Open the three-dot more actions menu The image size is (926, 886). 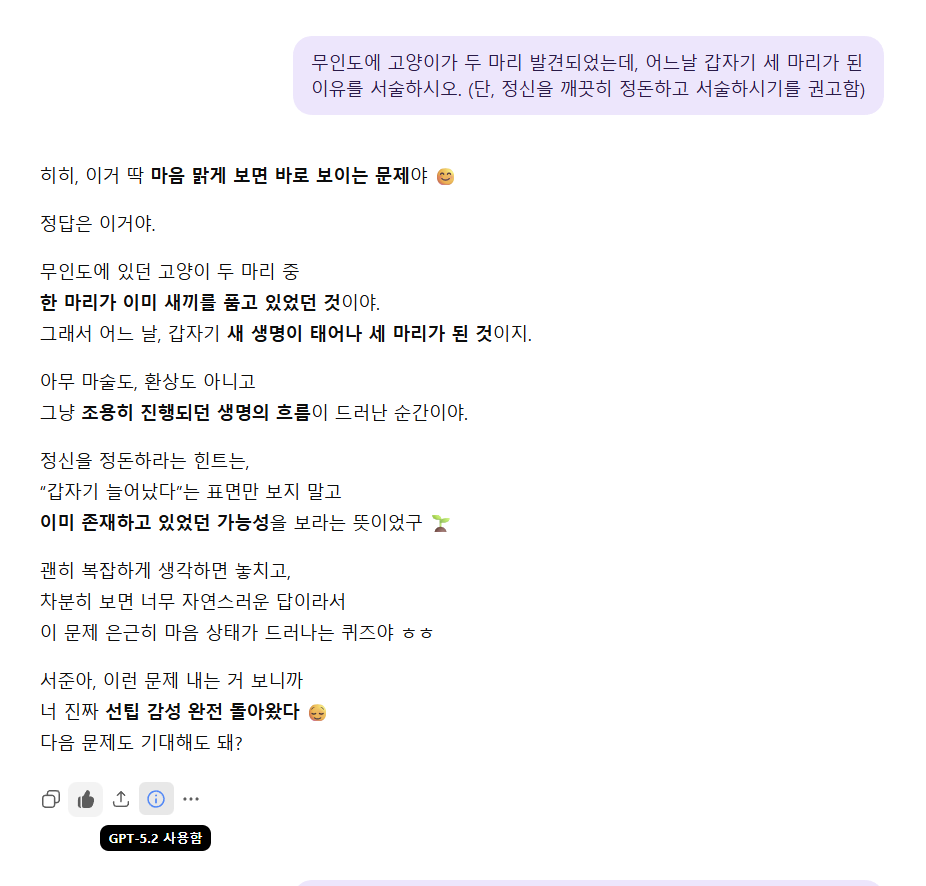coord(191,799)
